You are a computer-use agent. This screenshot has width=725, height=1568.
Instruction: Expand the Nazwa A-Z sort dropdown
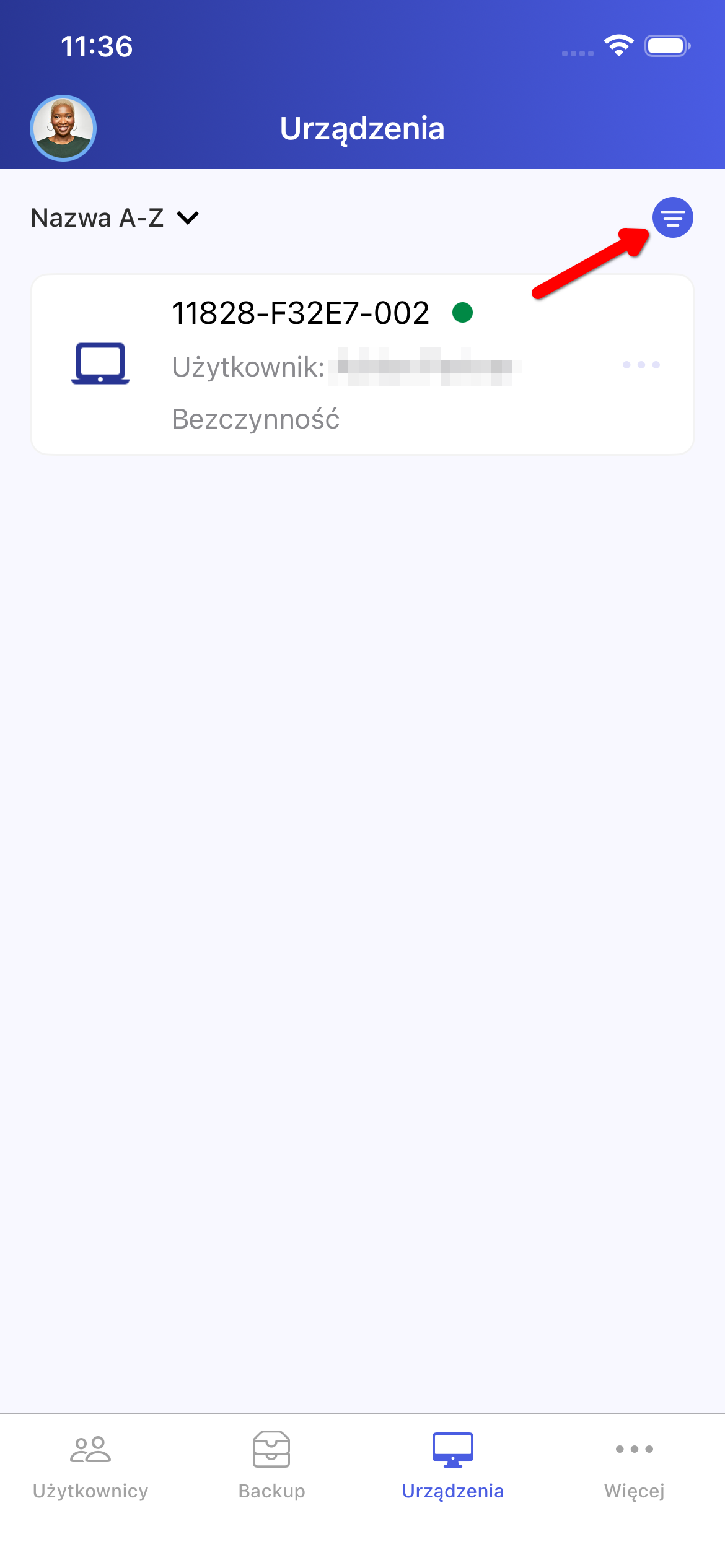(115, 218)
